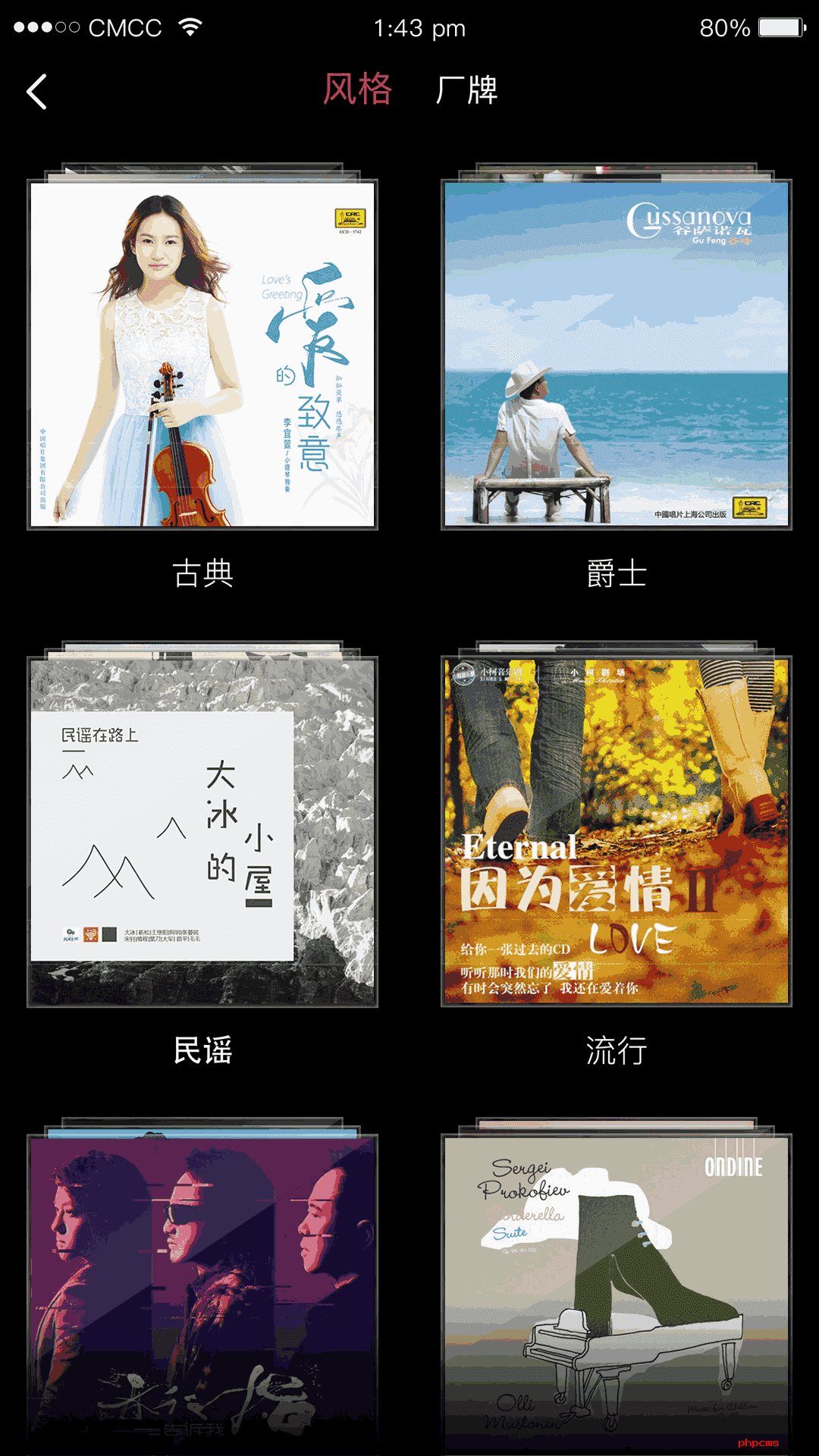Open the purple three-faces album stack

point(202,1286)
